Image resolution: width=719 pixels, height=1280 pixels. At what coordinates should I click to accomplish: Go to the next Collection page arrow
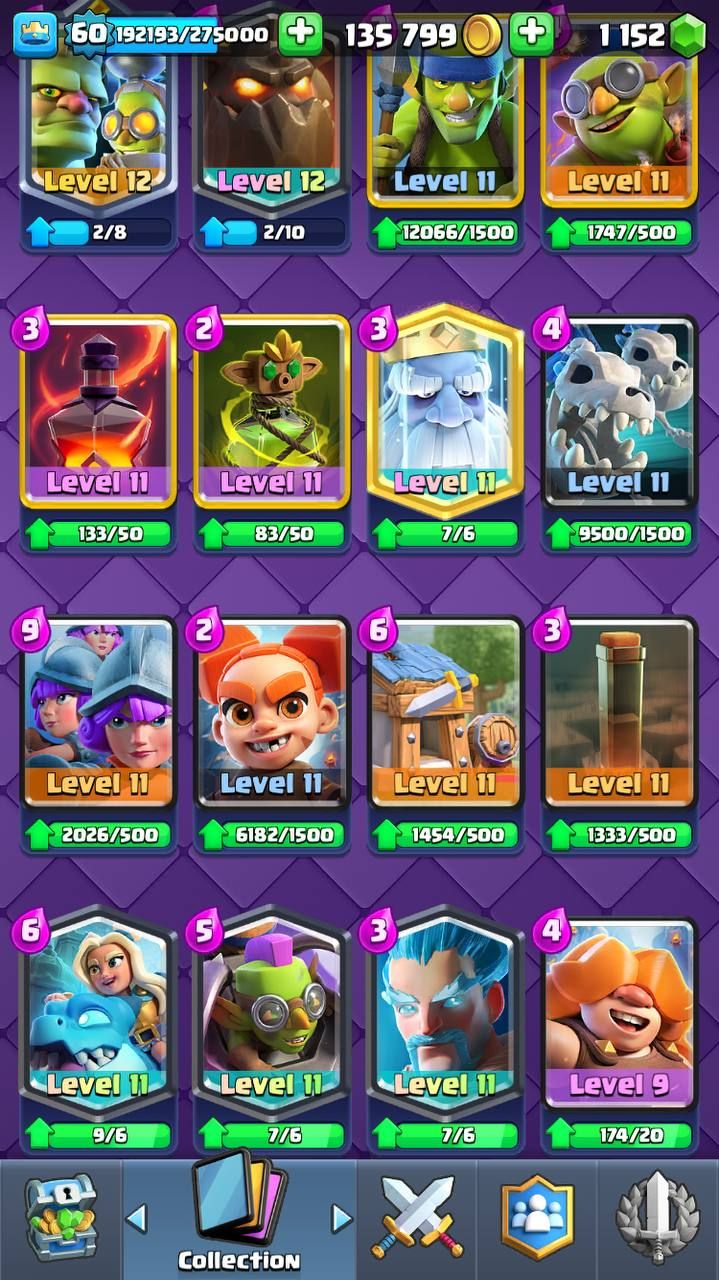(x=342, y=1218)
